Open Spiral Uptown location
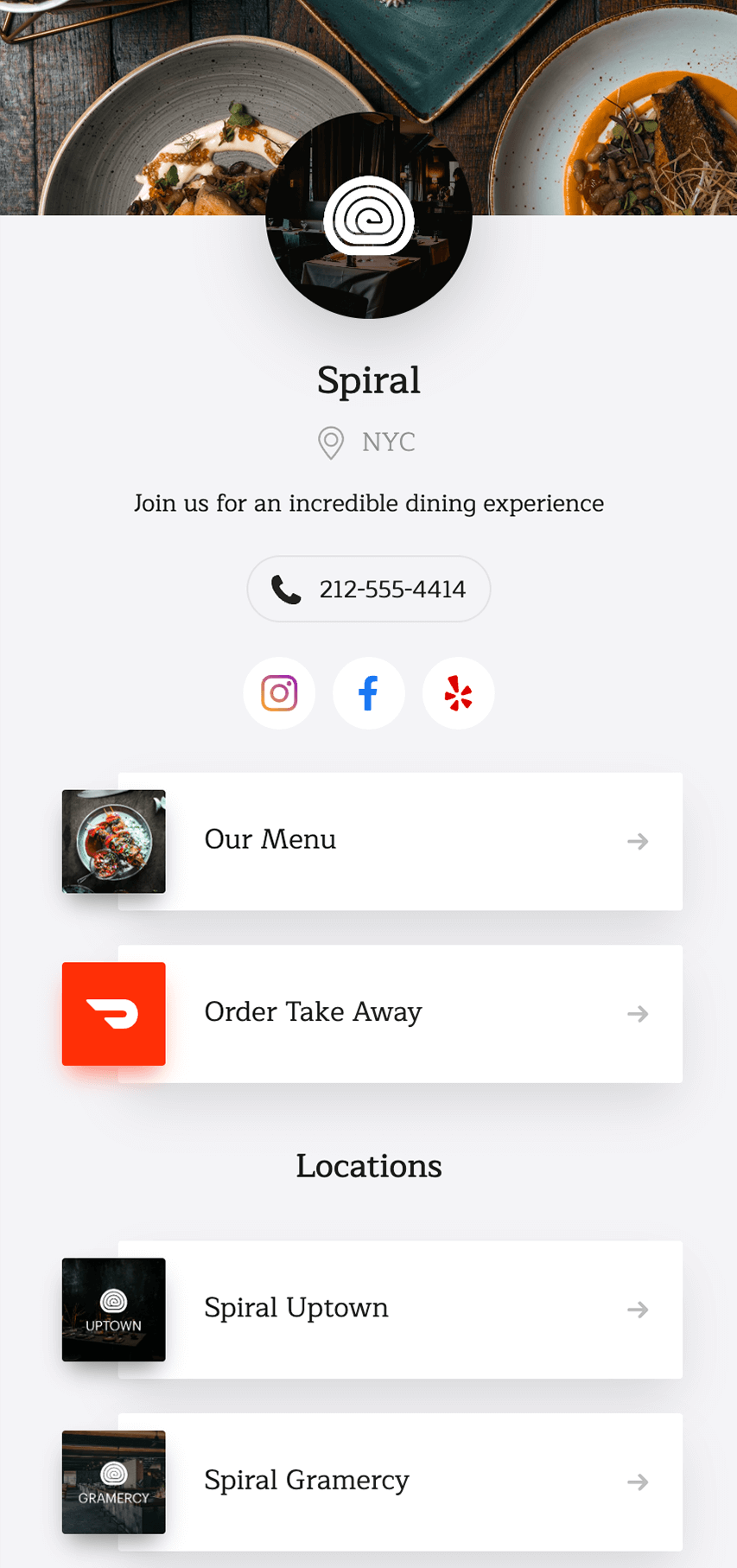This screenshot has height=1568, width=737. [x=372, y=1310]
